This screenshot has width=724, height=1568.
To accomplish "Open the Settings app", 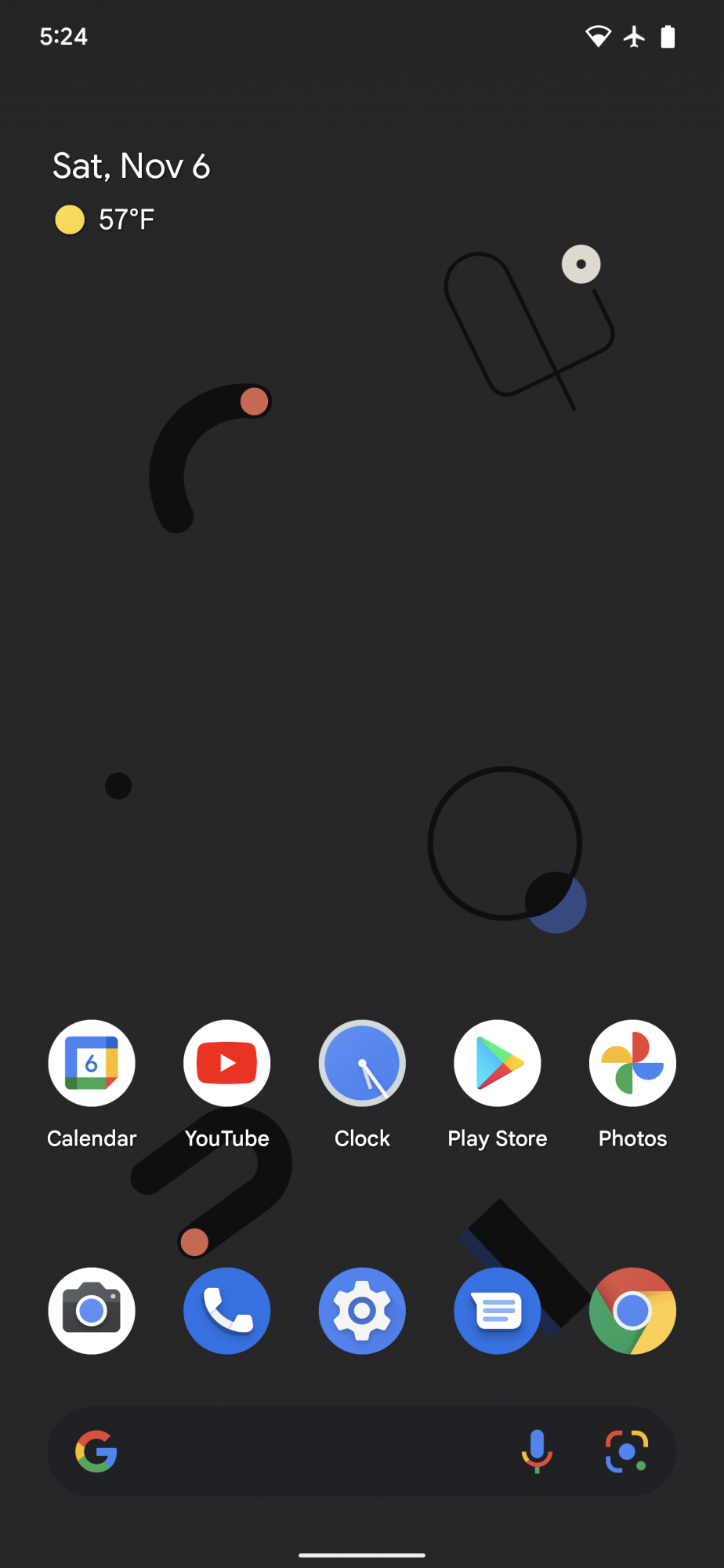I will [362, 1310].
